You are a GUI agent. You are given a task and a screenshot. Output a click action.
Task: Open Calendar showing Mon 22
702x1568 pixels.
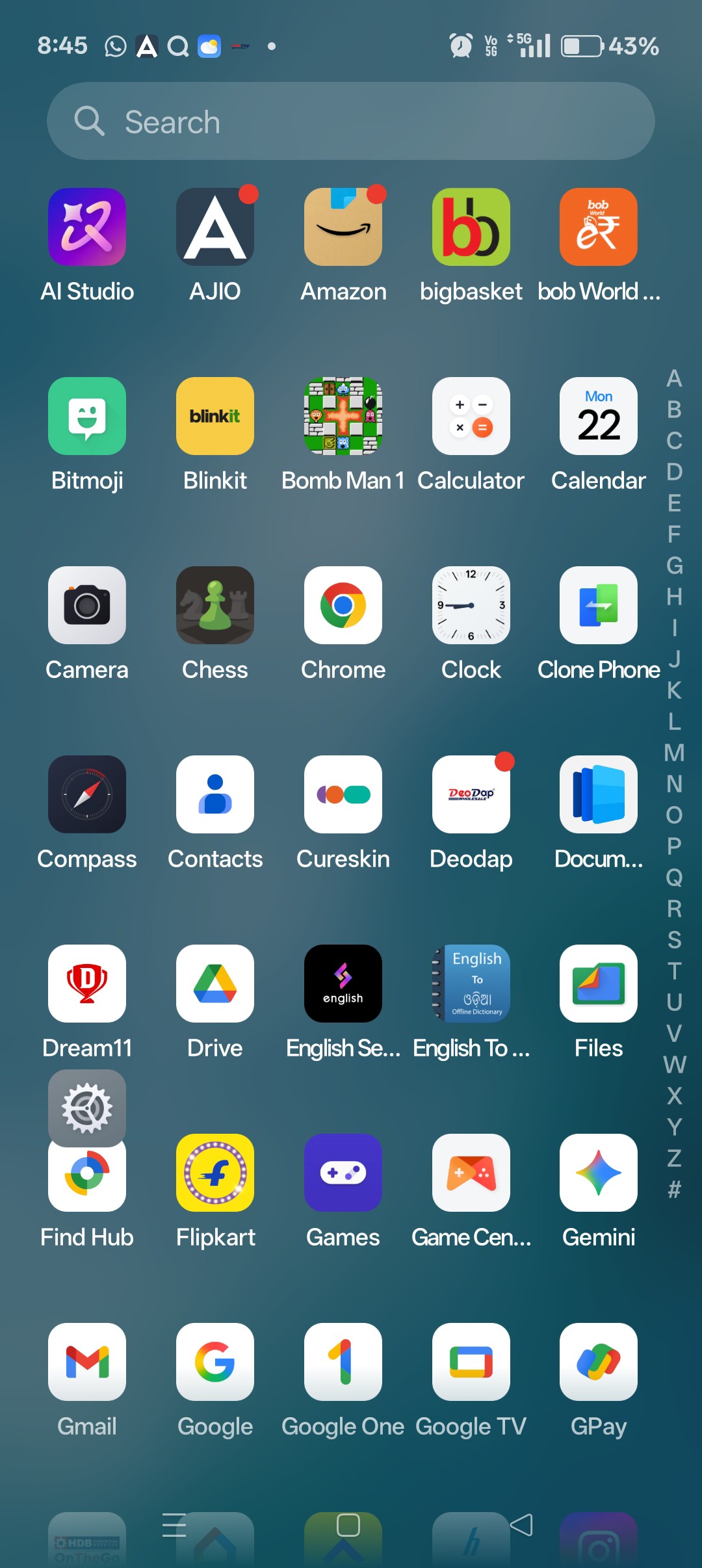[599, 416]
